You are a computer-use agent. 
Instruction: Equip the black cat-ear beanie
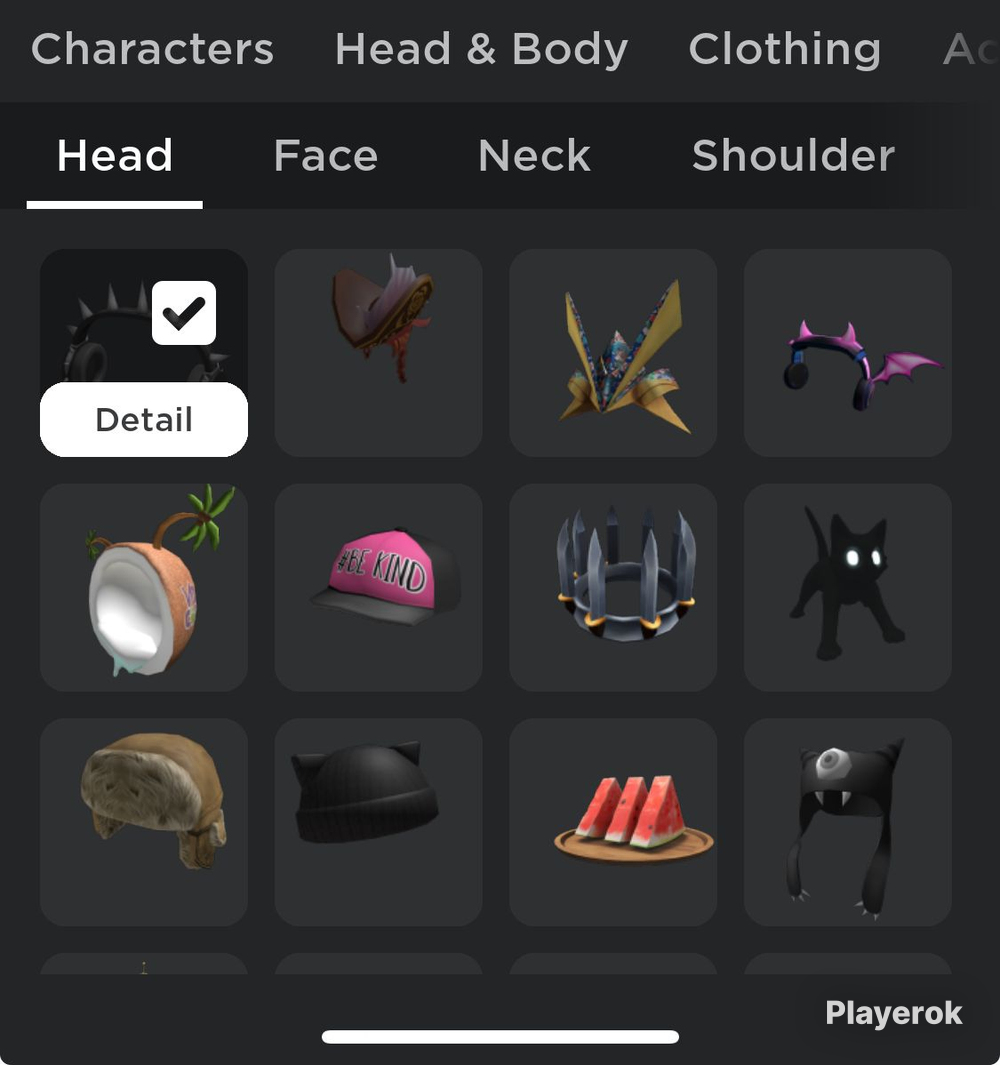point(378,823)
